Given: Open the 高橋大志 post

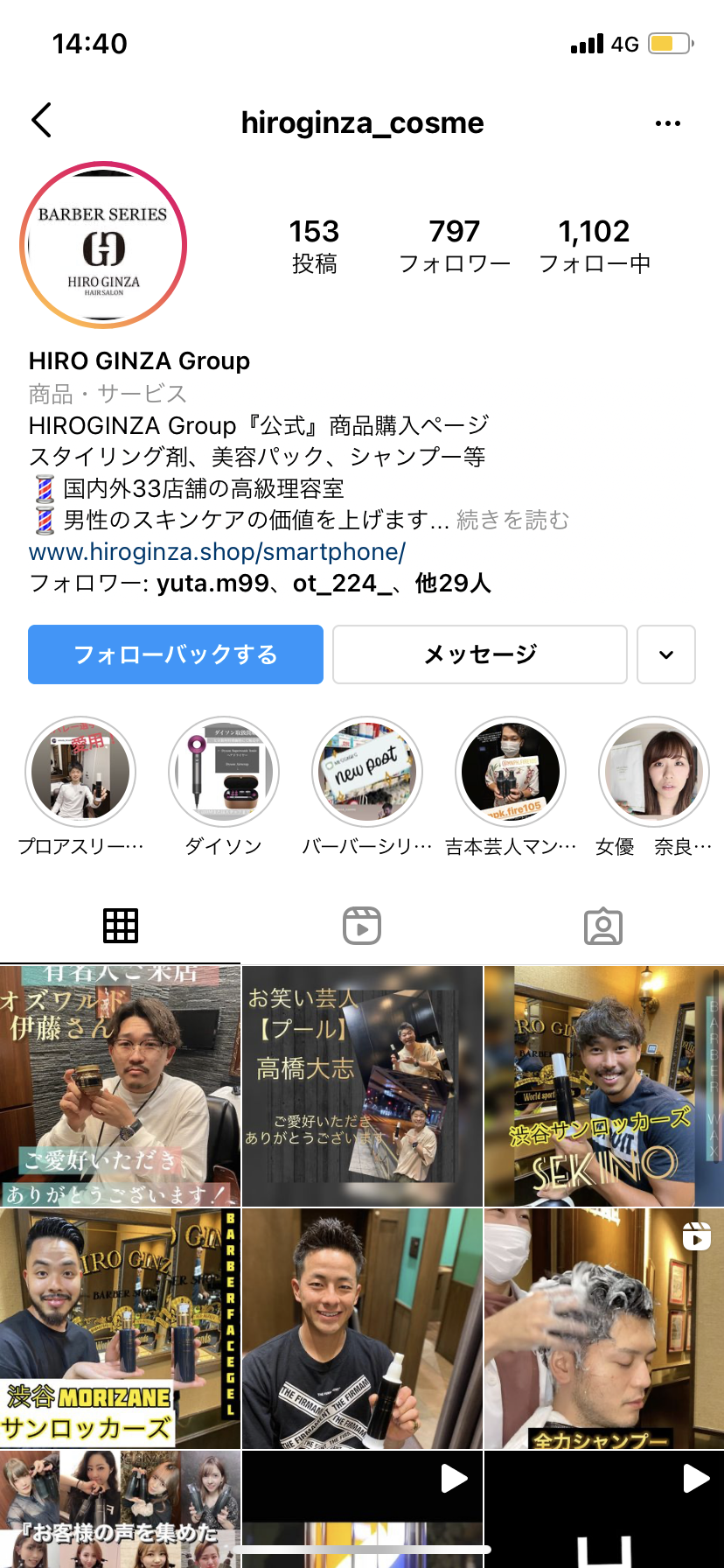Looking at the screenshot, I should tap(362, 1087).
